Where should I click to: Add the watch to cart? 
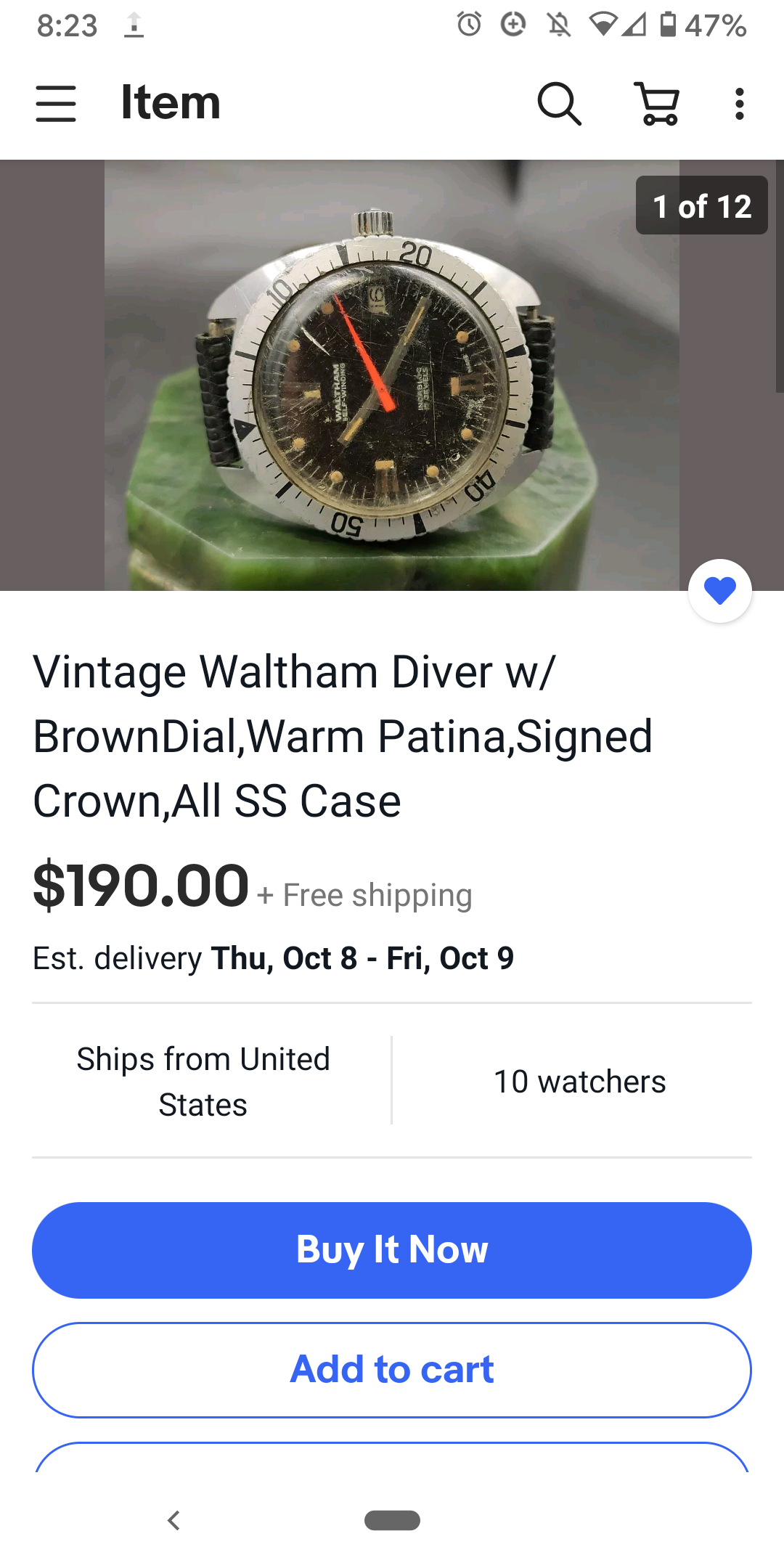tap(392, 1370)
